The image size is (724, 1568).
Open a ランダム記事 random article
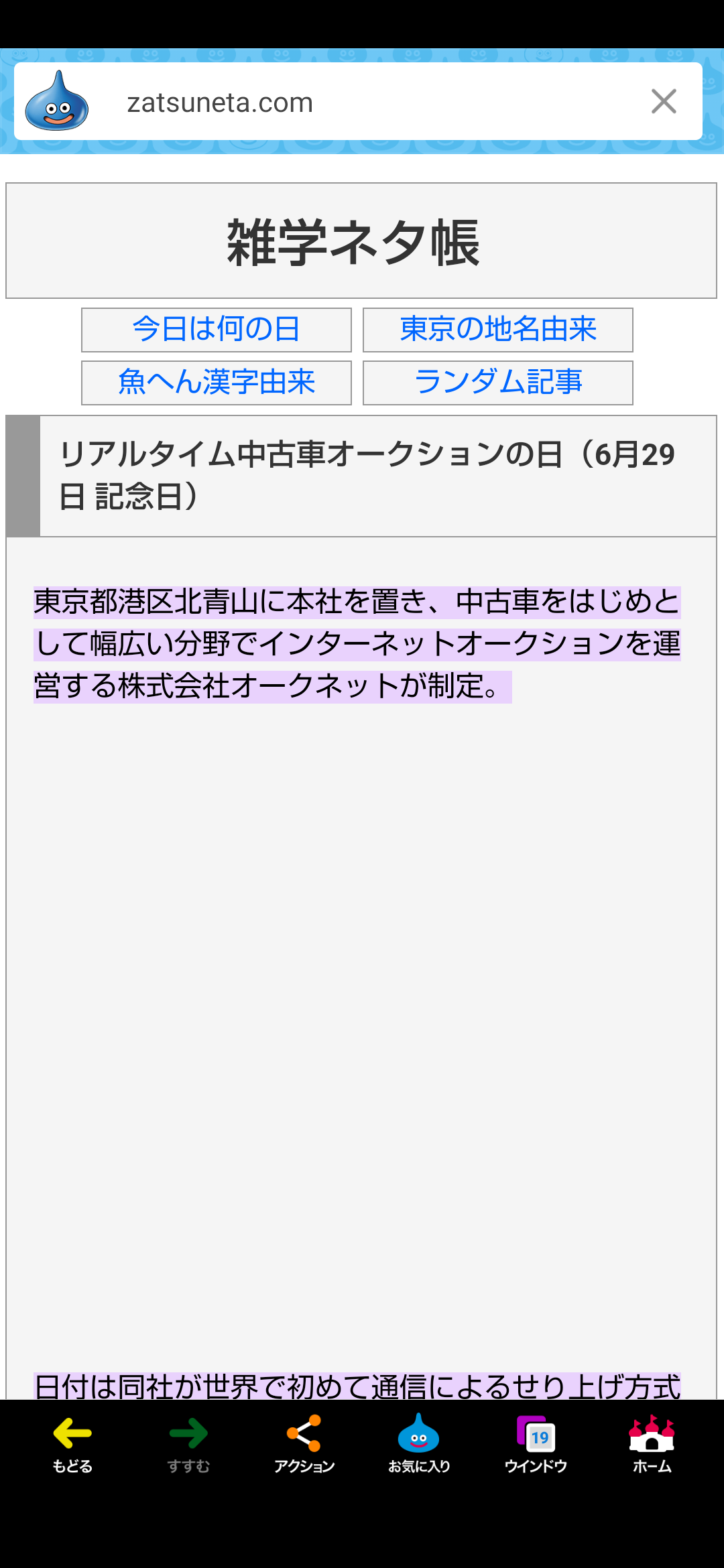(498, 383)
